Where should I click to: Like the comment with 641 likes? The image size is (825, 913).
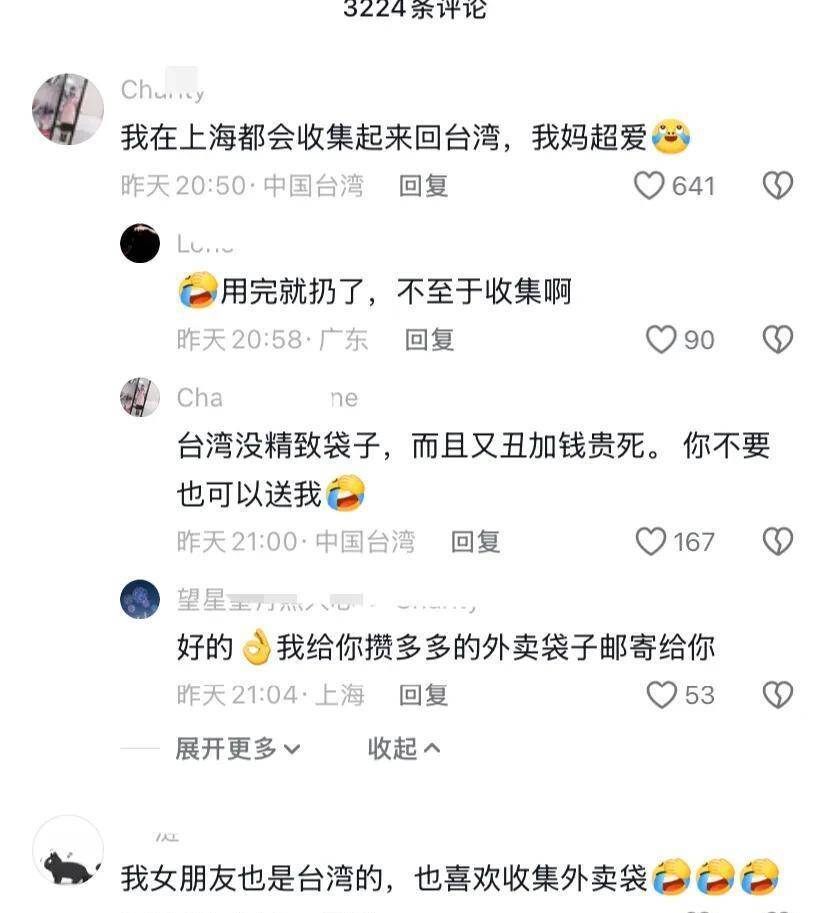tap(650, 186)
